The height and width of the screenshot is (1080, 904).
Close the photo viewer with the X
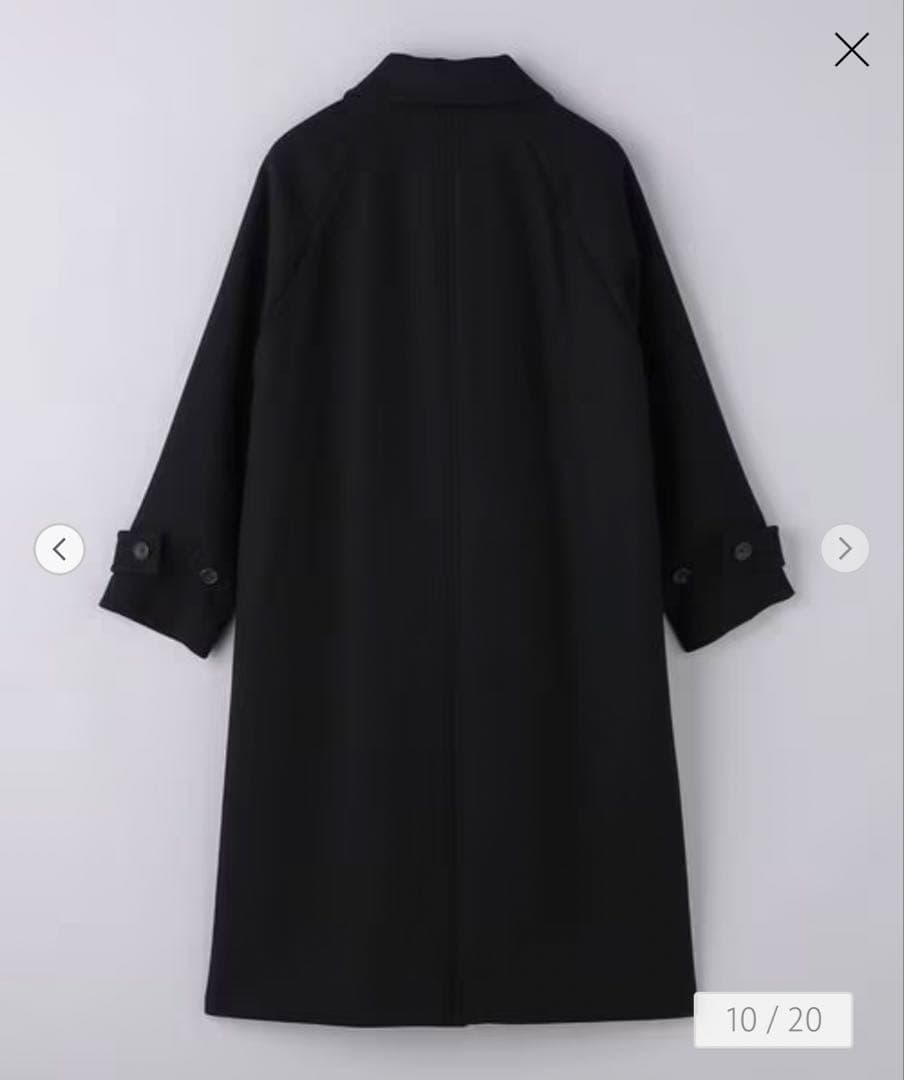pos(851,50)
